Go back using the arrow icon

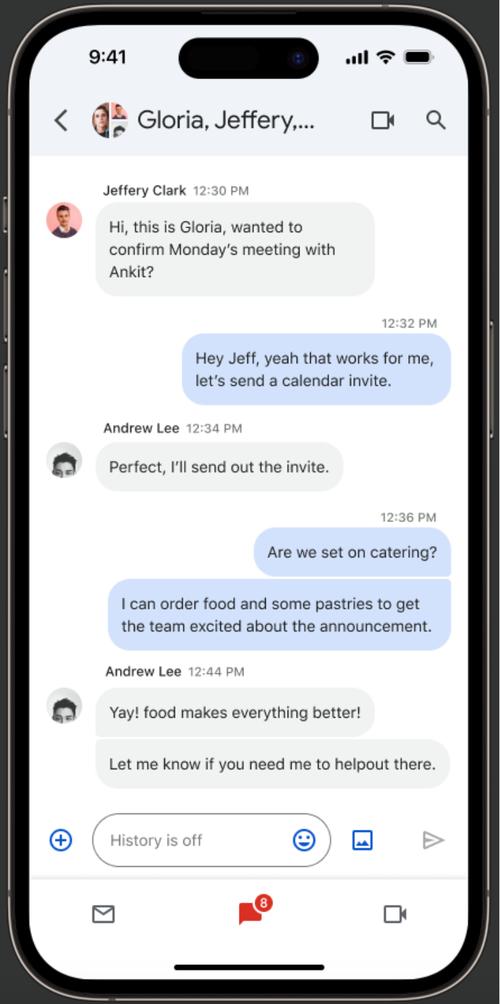[61, 120]
